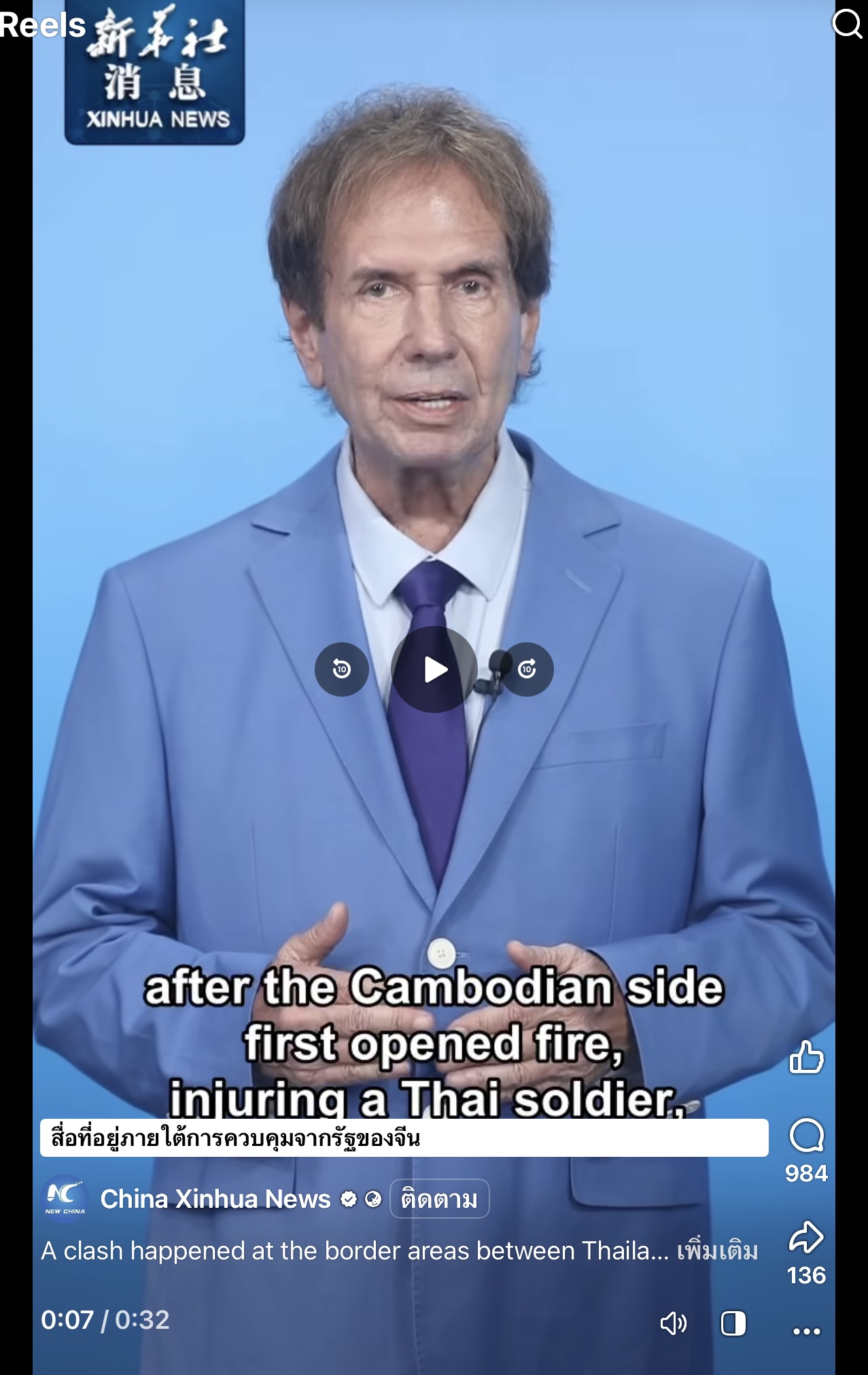Rewind the video 10 seconds

(341, 669)
